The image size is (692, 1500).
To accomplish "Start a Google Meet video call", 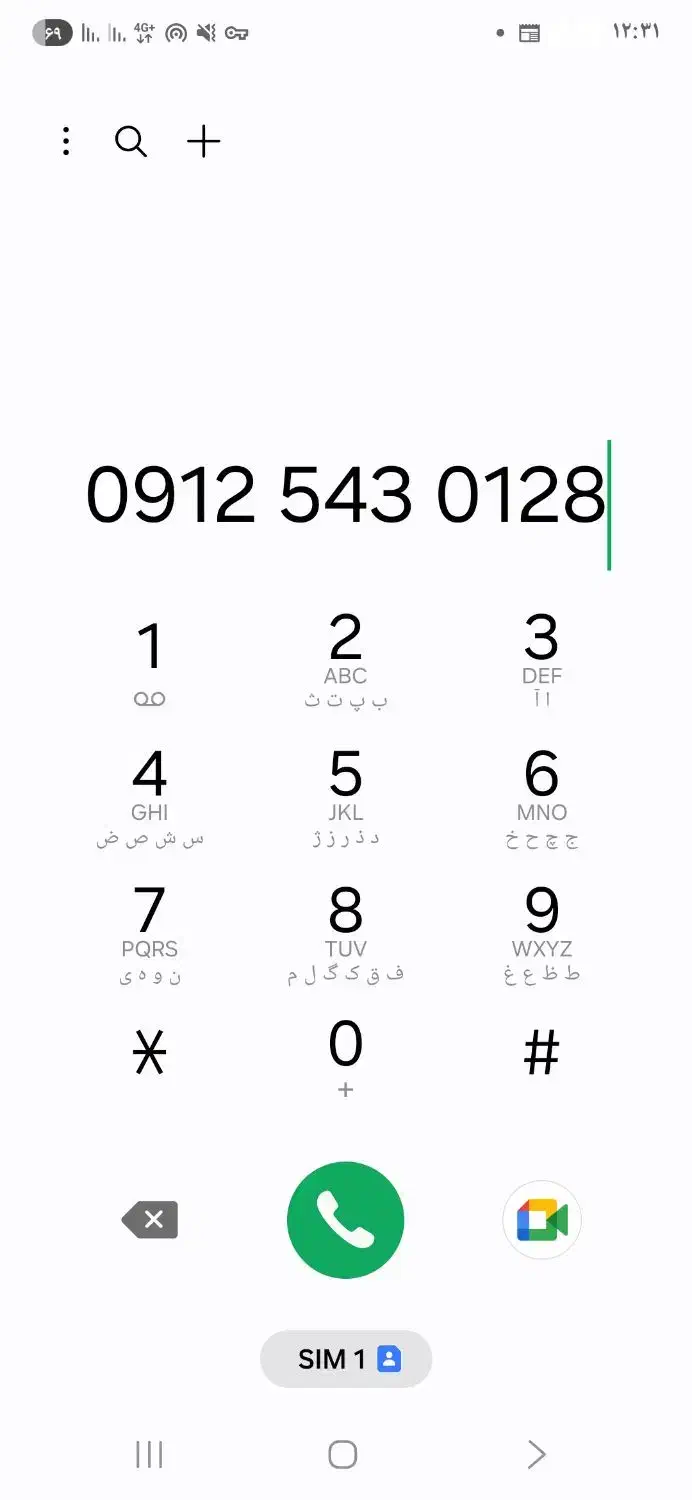I will [542, 1220].
